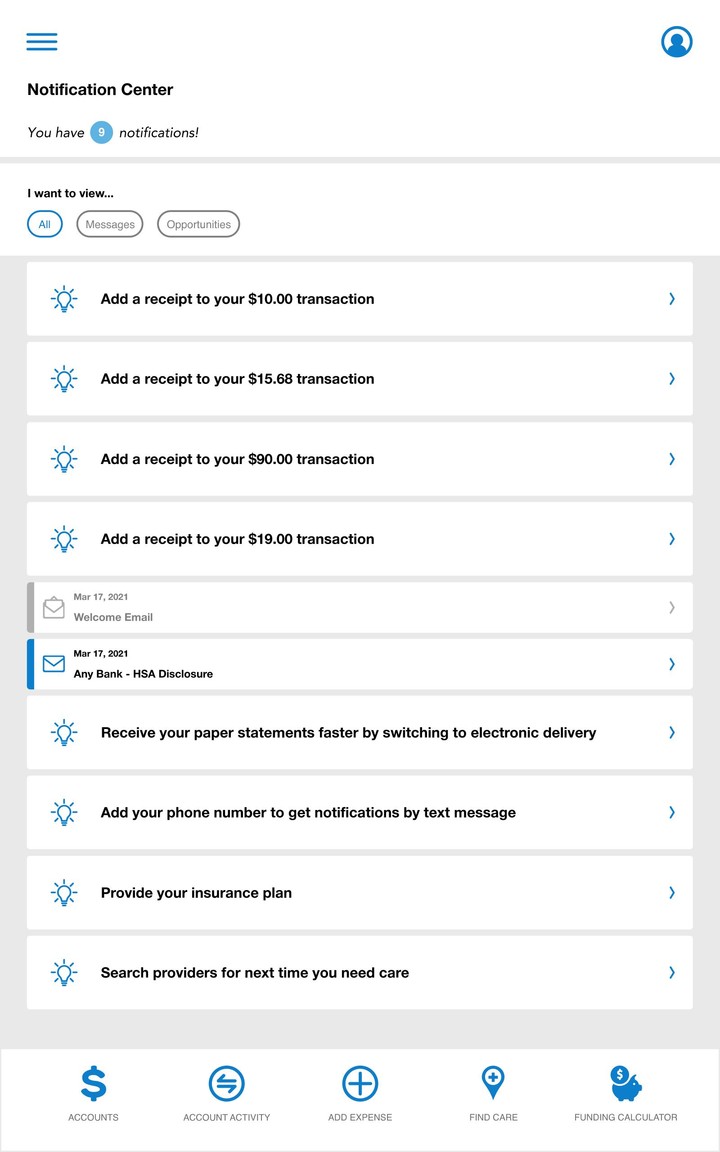The image size is (720, 1152).
Task: Click the Add Expense plus icon
Action: click(360, 1082)
